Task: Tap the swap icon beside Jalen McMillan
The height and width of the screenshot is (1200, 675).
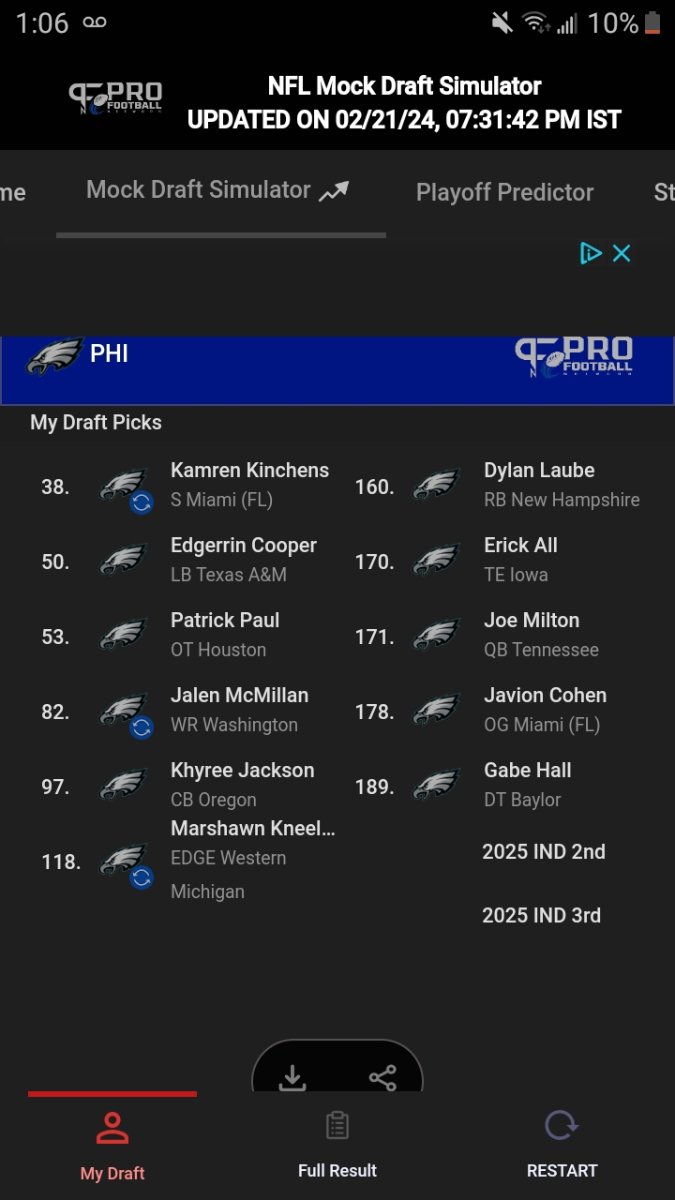Action: click(141, 727)
